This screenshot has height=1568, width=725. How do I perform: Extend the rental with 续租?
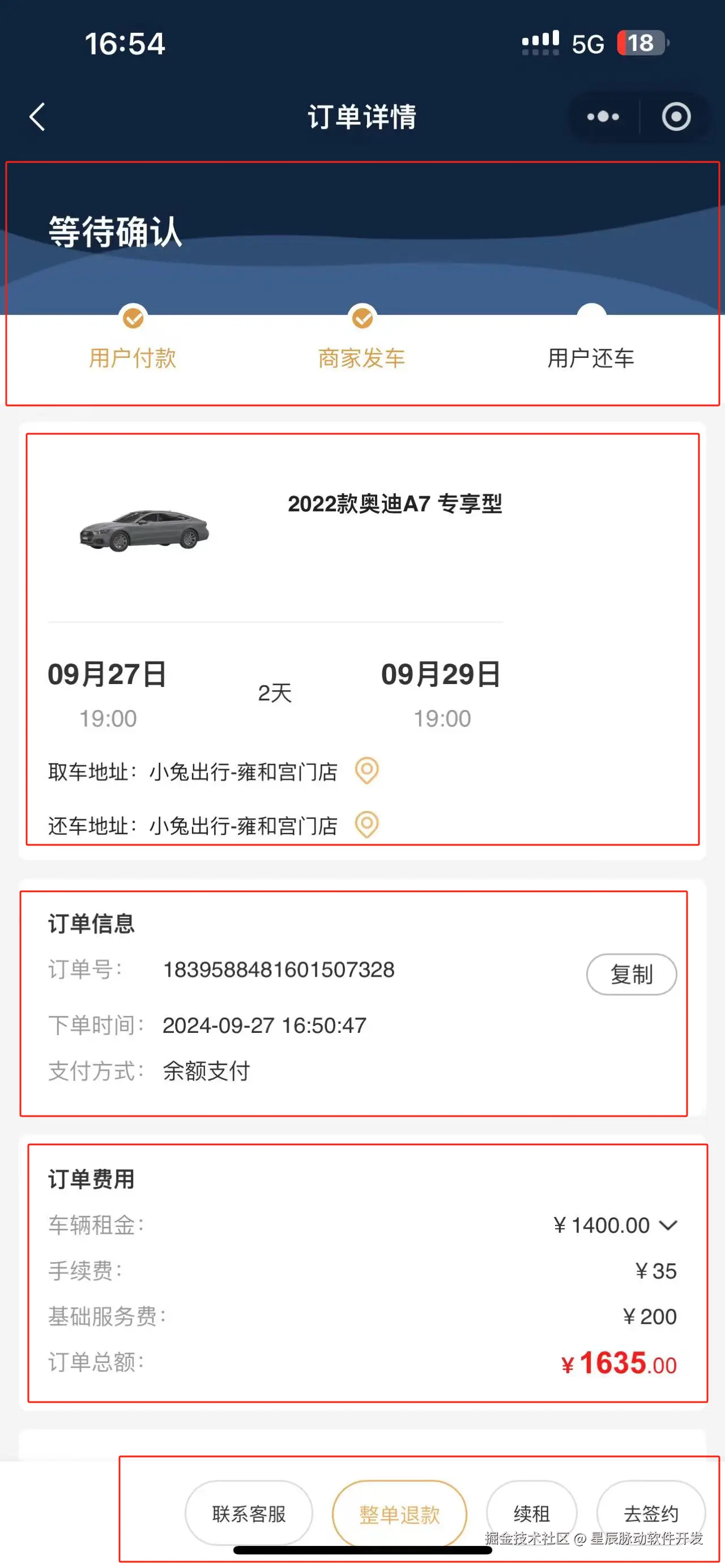[531, 1513]
